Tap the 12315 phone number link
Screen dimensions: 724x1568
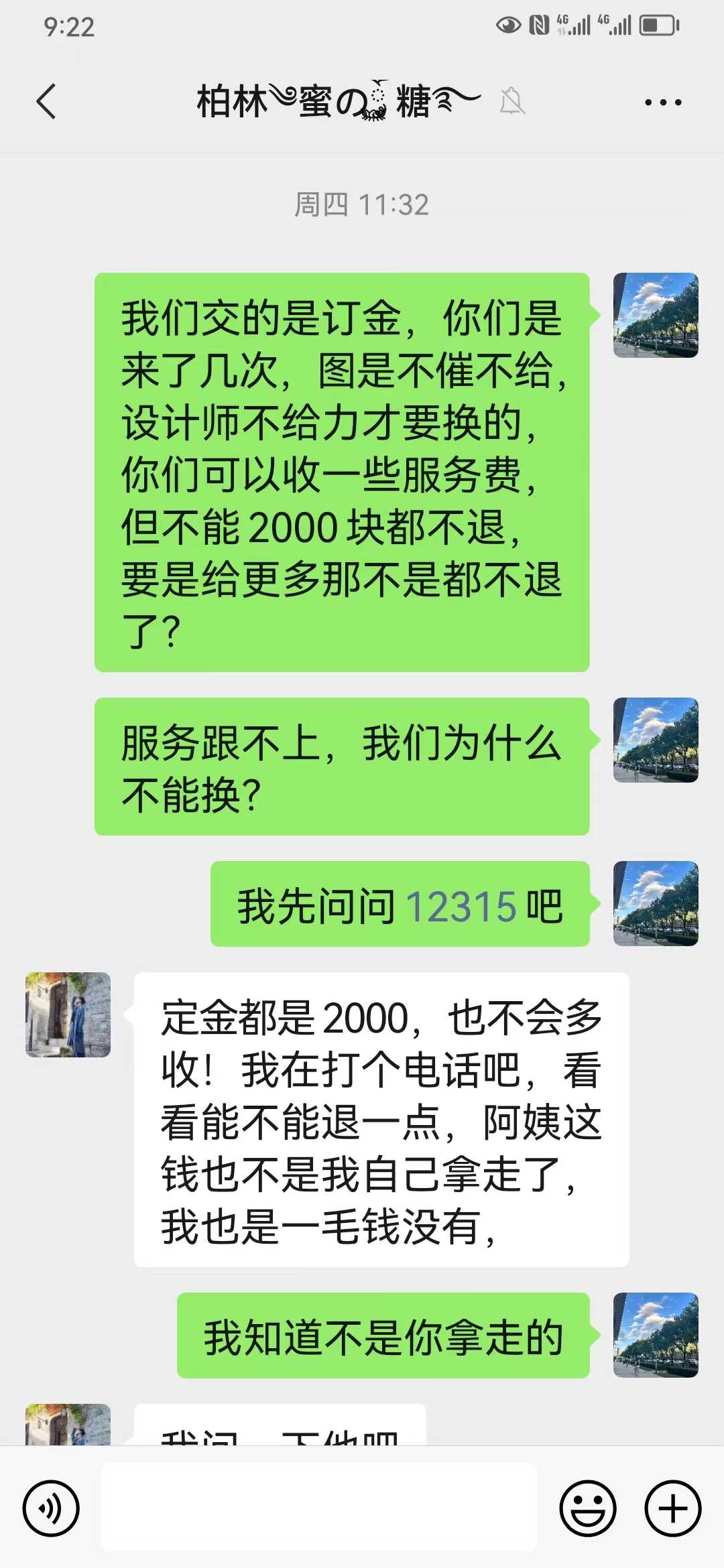tap(461, 906)
